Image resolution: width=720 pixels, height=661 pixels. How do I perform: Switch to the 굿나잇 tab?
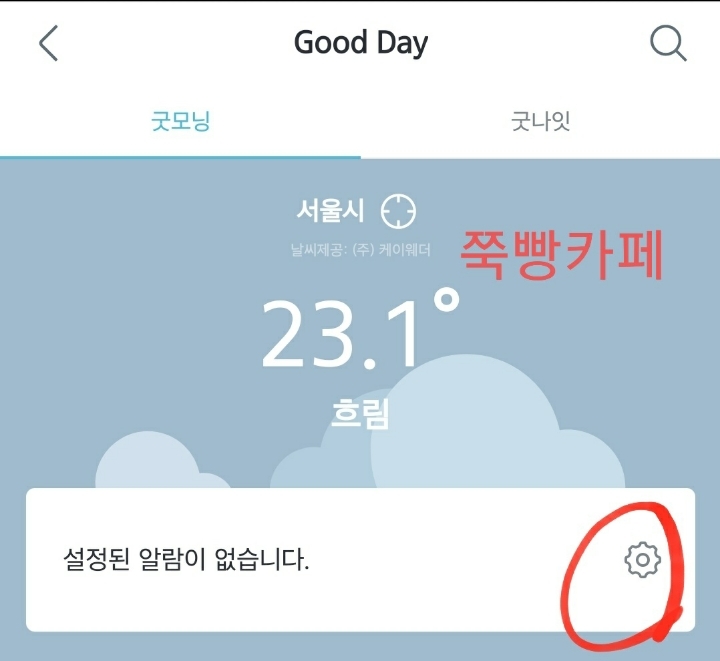540,122
